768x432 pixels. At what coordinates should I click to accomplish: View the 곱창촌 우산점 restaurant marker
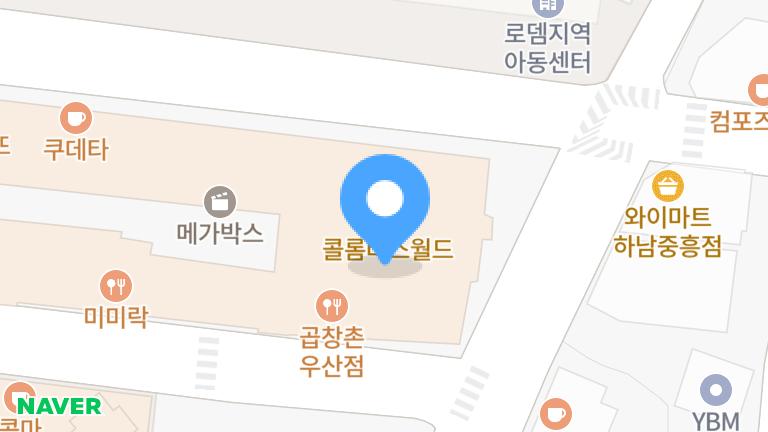coord(331,303)
